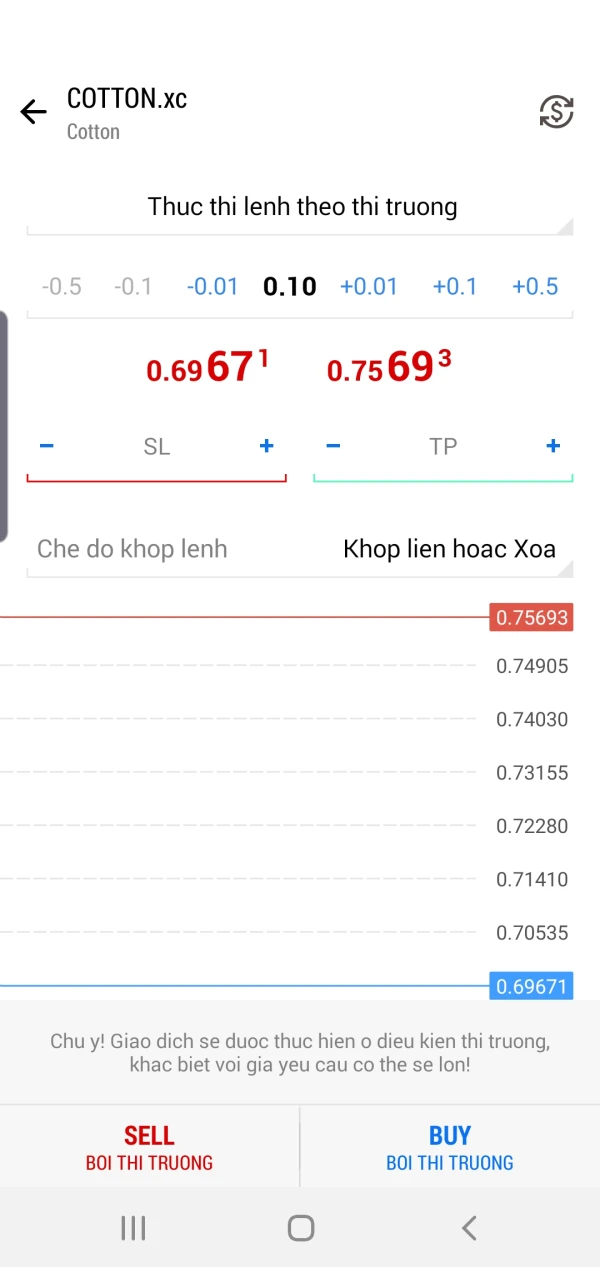Go to the system home screen
Image resolution: width=600 pixels, height=1267 pixels.
[300, 1228]
